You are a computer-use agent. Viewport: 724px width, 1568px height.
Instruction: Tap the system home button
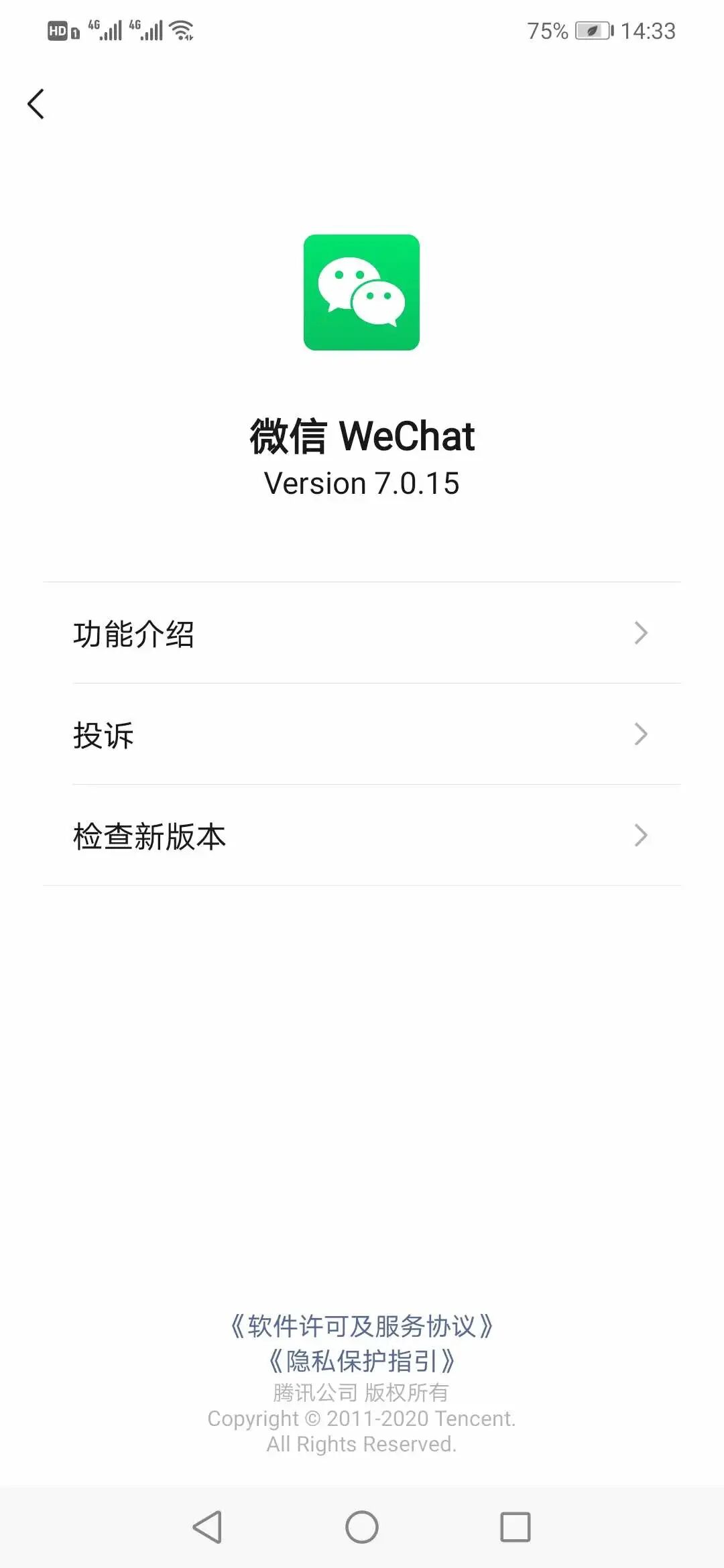362,1527
